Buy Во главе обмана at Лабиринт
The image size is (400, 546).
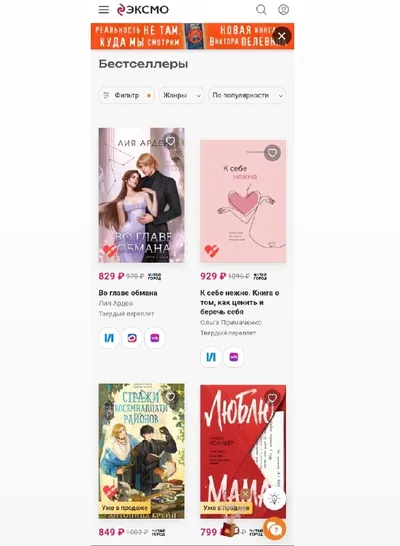click(109, 338)
